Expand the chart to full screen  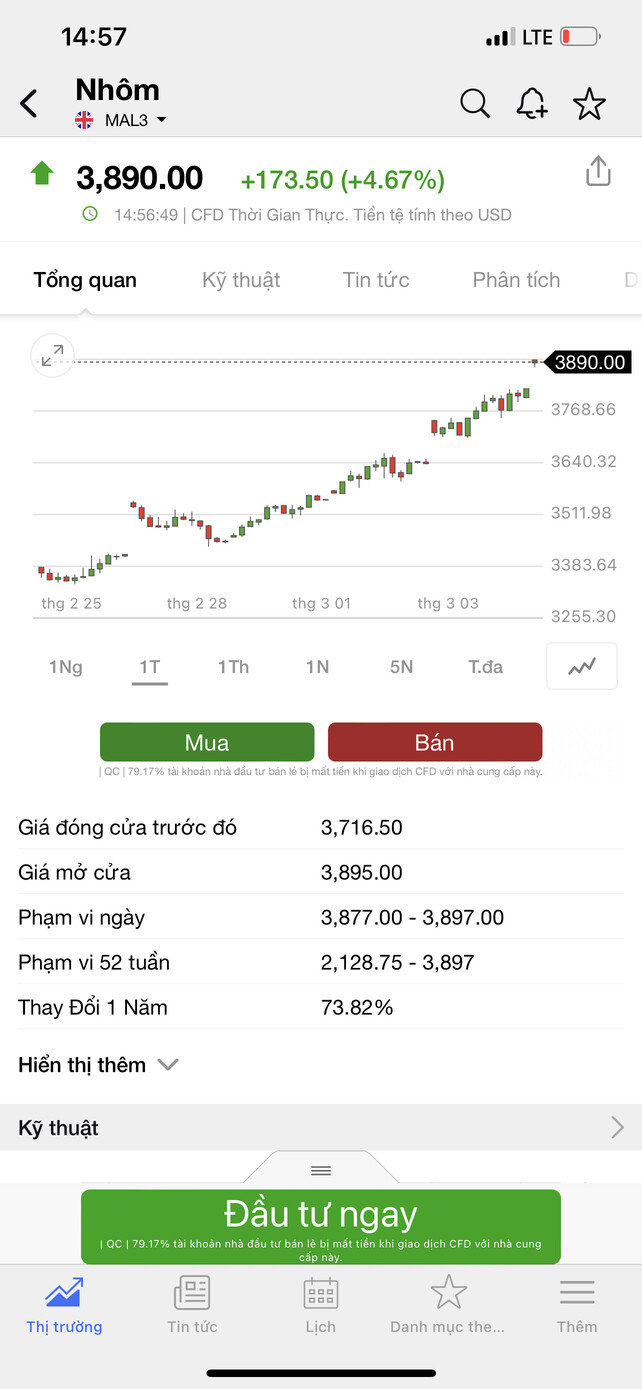point(53,355)
